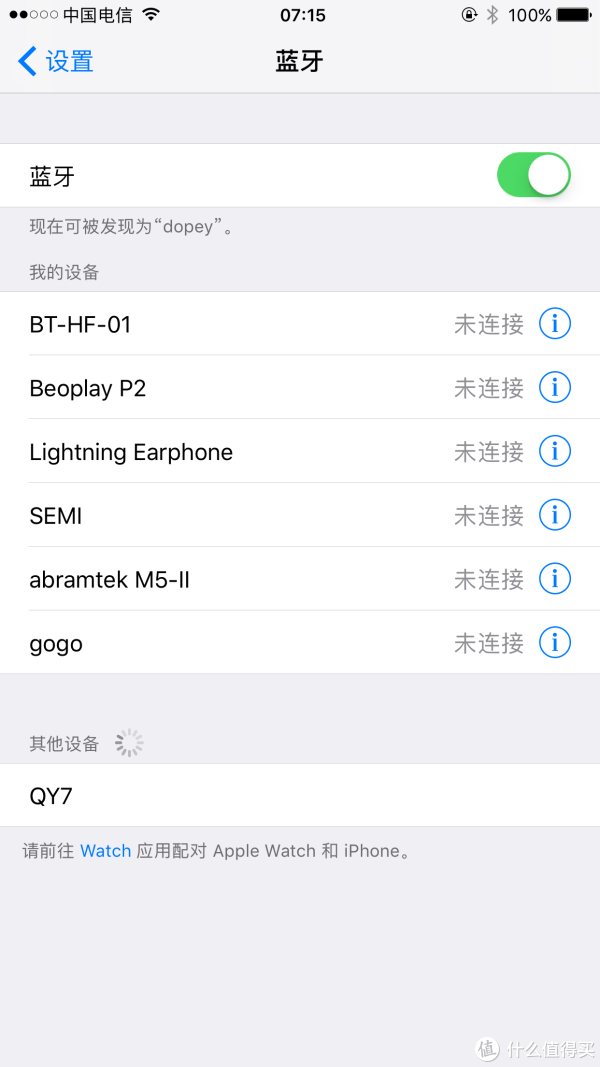
Task: Select Lightning Earphone device
Action: [x=300, y=452]
